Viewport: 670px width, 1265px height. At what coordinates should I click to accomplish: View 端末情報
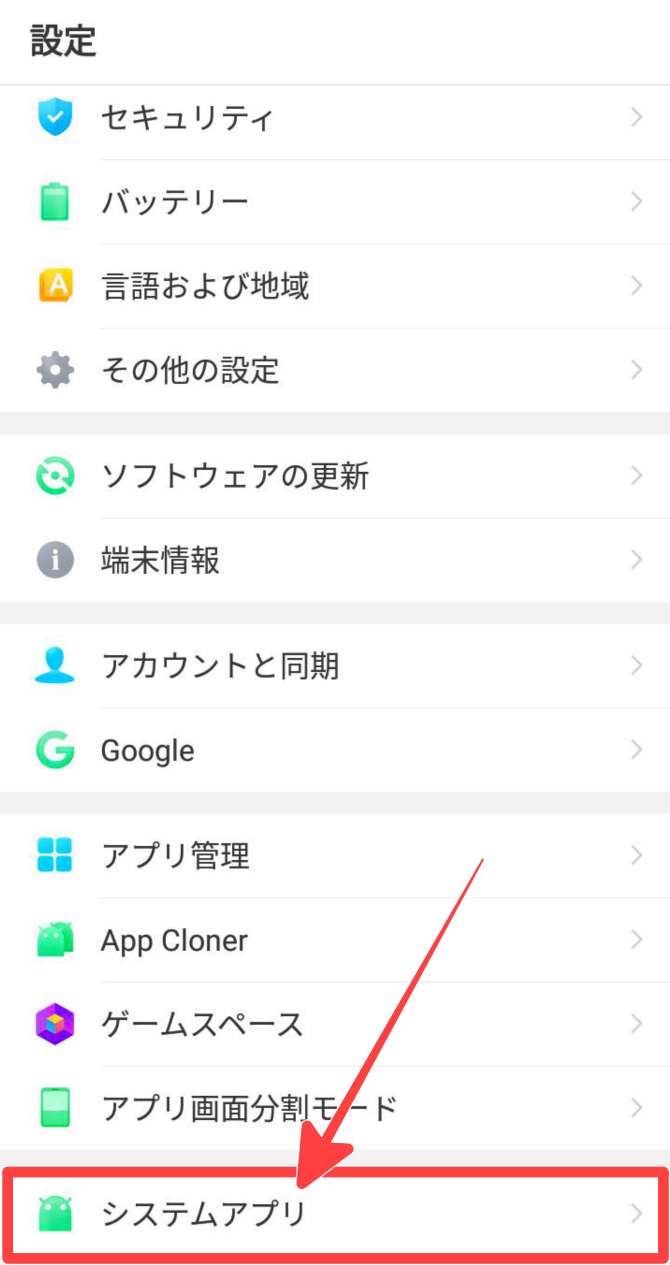[x=335, y=560]
